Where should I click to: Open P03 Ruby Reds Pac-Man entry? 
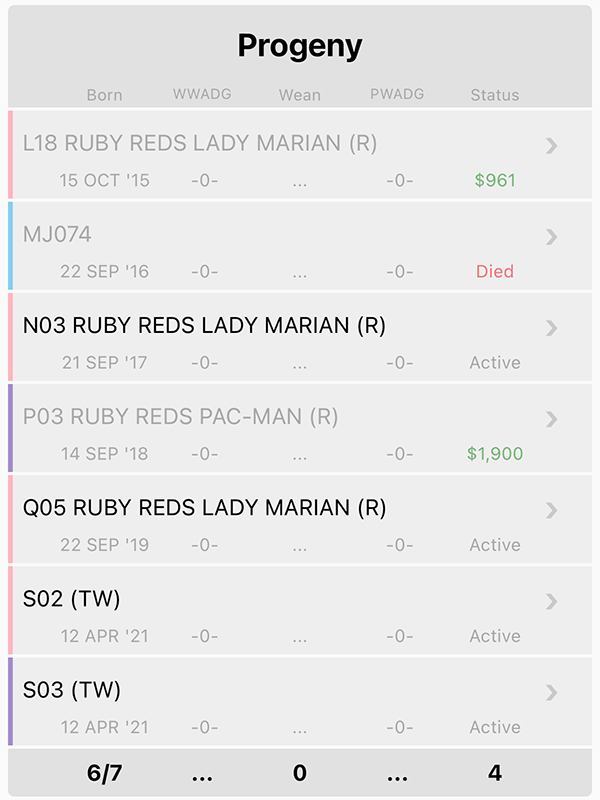[x=300, y=428]
